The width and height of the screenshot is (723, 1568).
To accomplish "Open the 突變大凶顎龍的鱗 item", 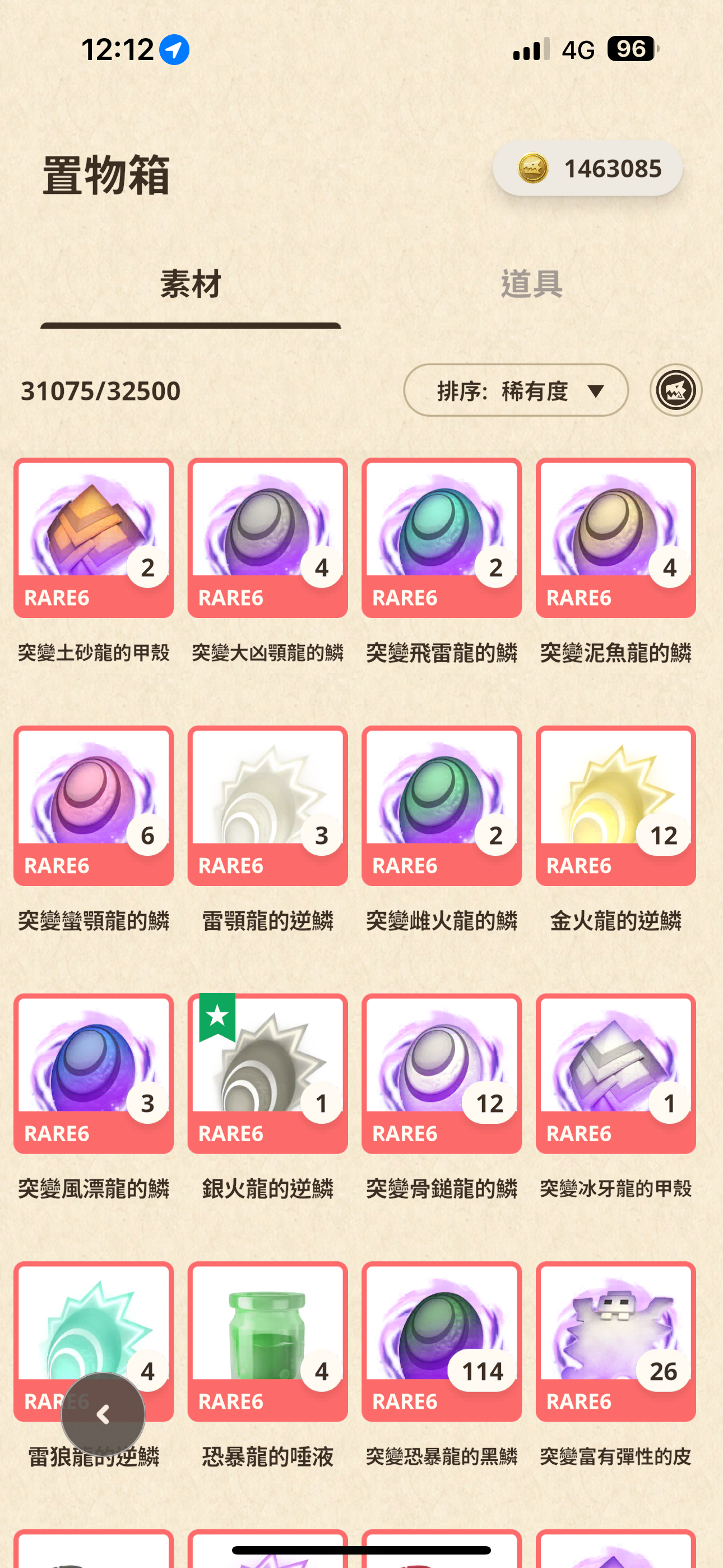I will [x=268, y=538].
